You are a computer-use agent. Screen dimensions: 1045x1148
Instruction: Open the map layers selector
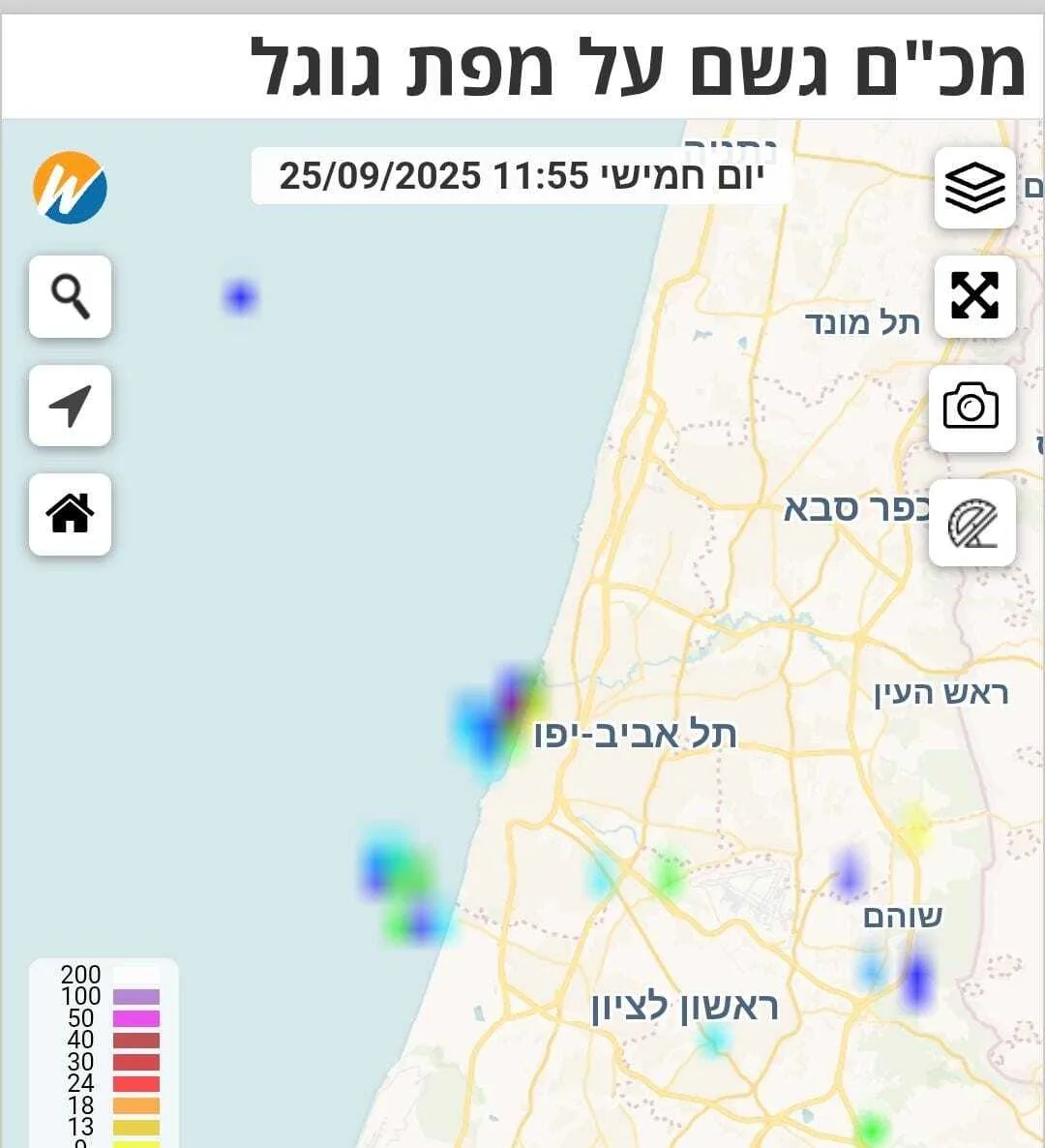974,188
